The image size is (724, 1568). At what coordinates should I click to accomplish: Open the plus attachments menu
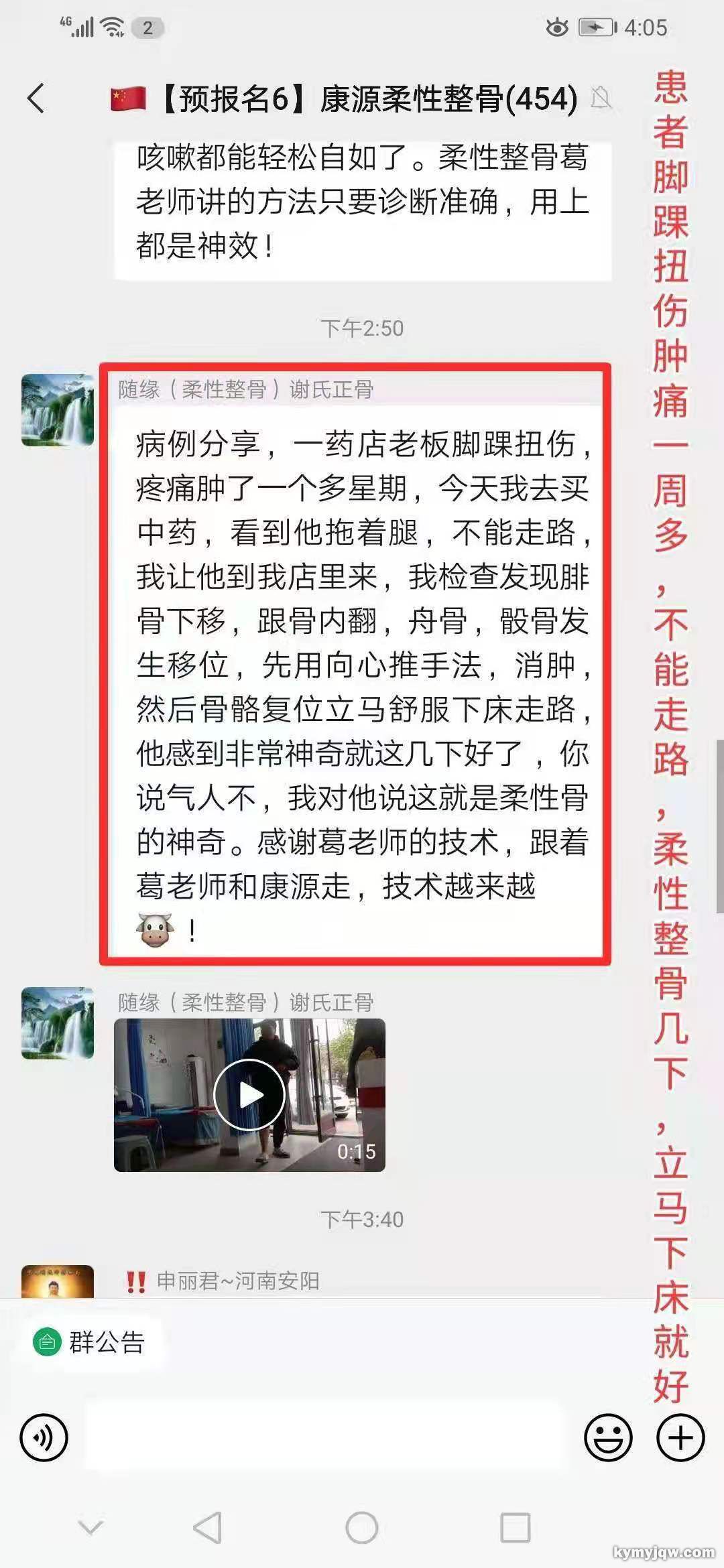(680, 1437)
